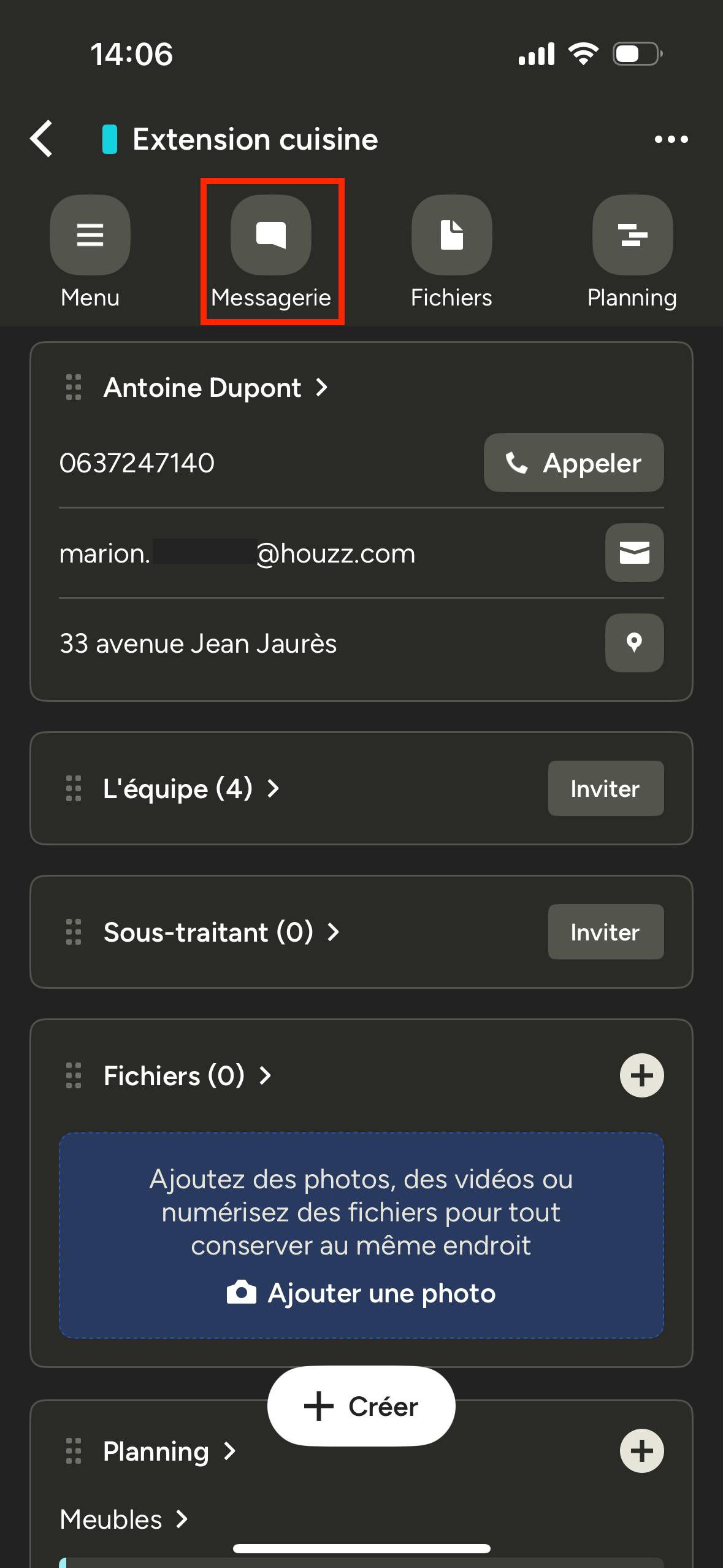Invite a member to L'équipe
The height and width of the screenshot is (1568, 723).
coord(605,789)
